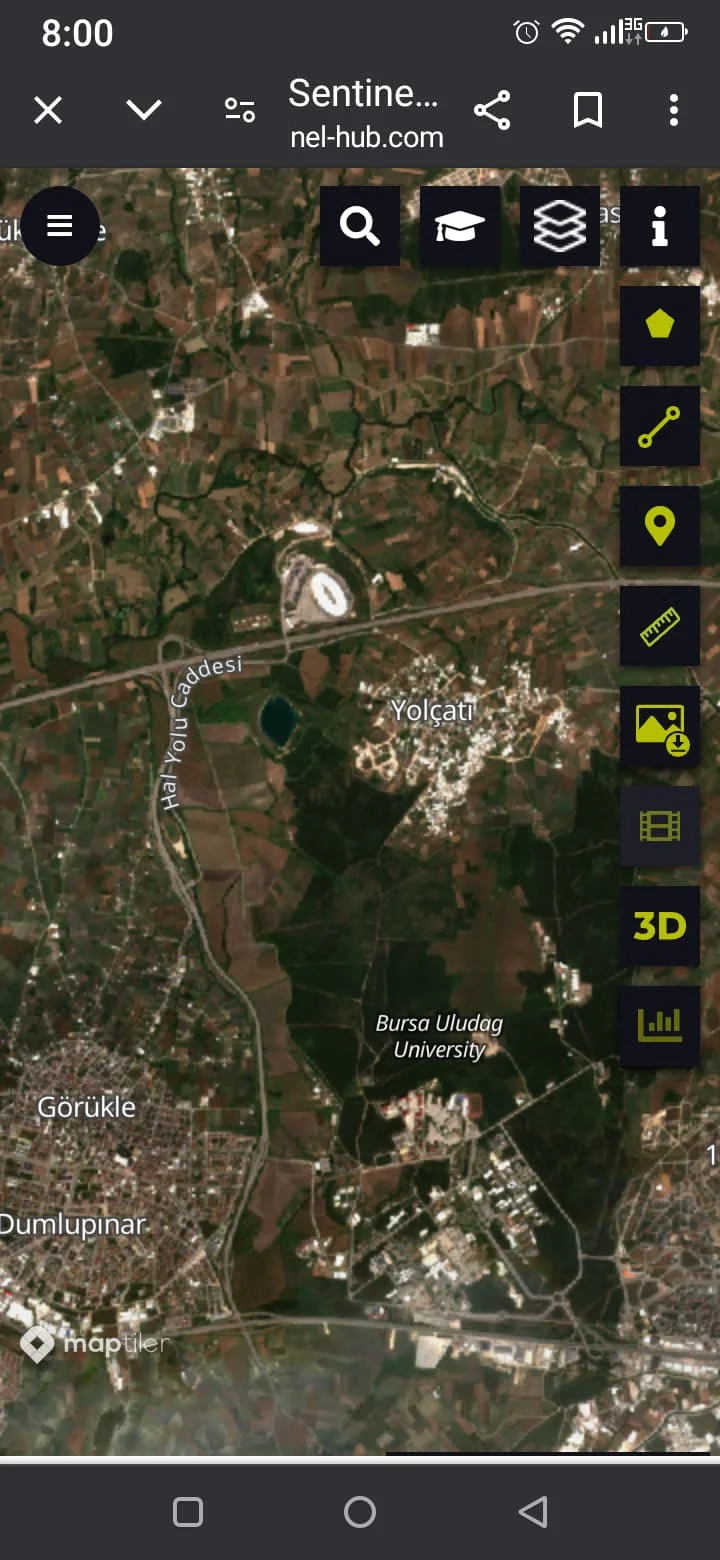
Task: Switch the map to 3D view
Action: coord(659,926)
